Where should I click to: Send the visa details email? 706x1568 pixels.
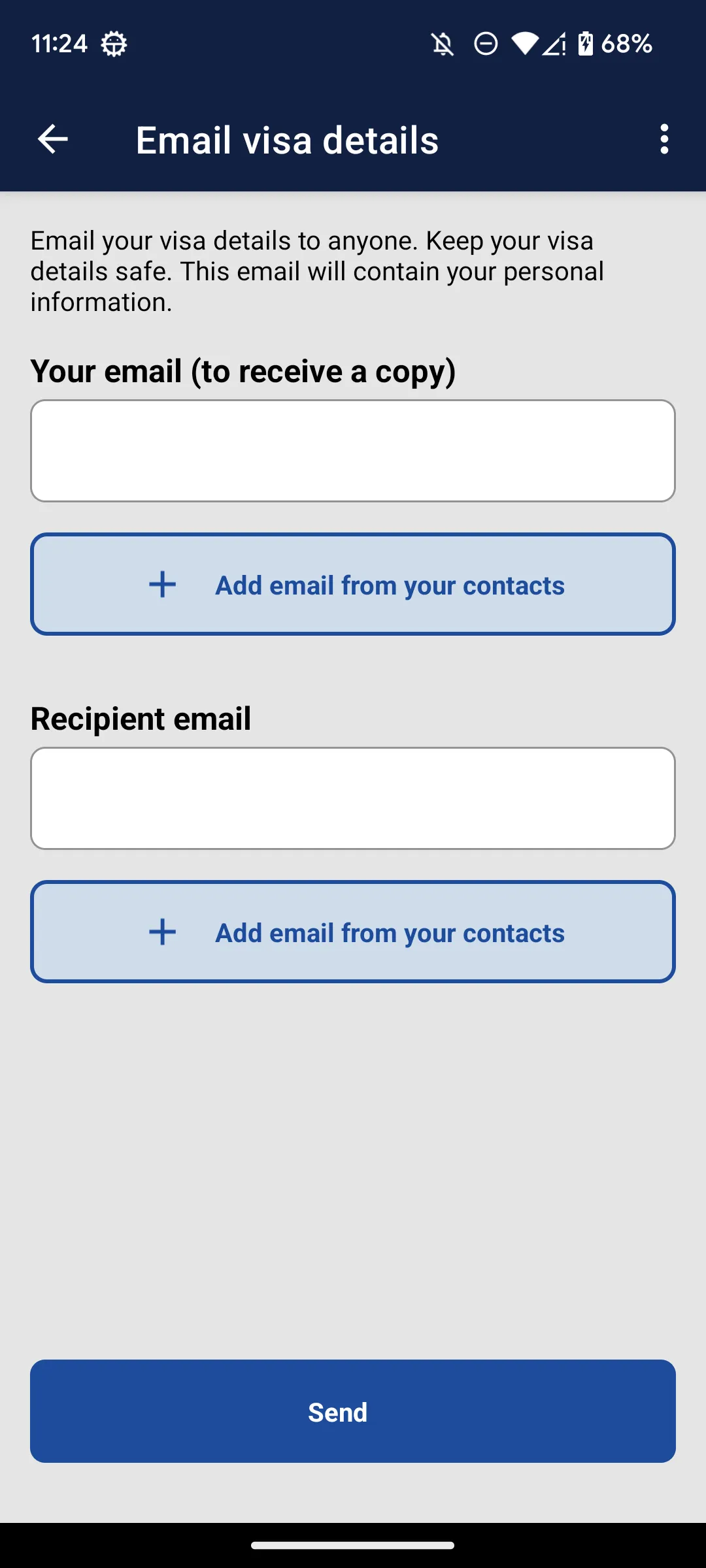click(353, 1411)
